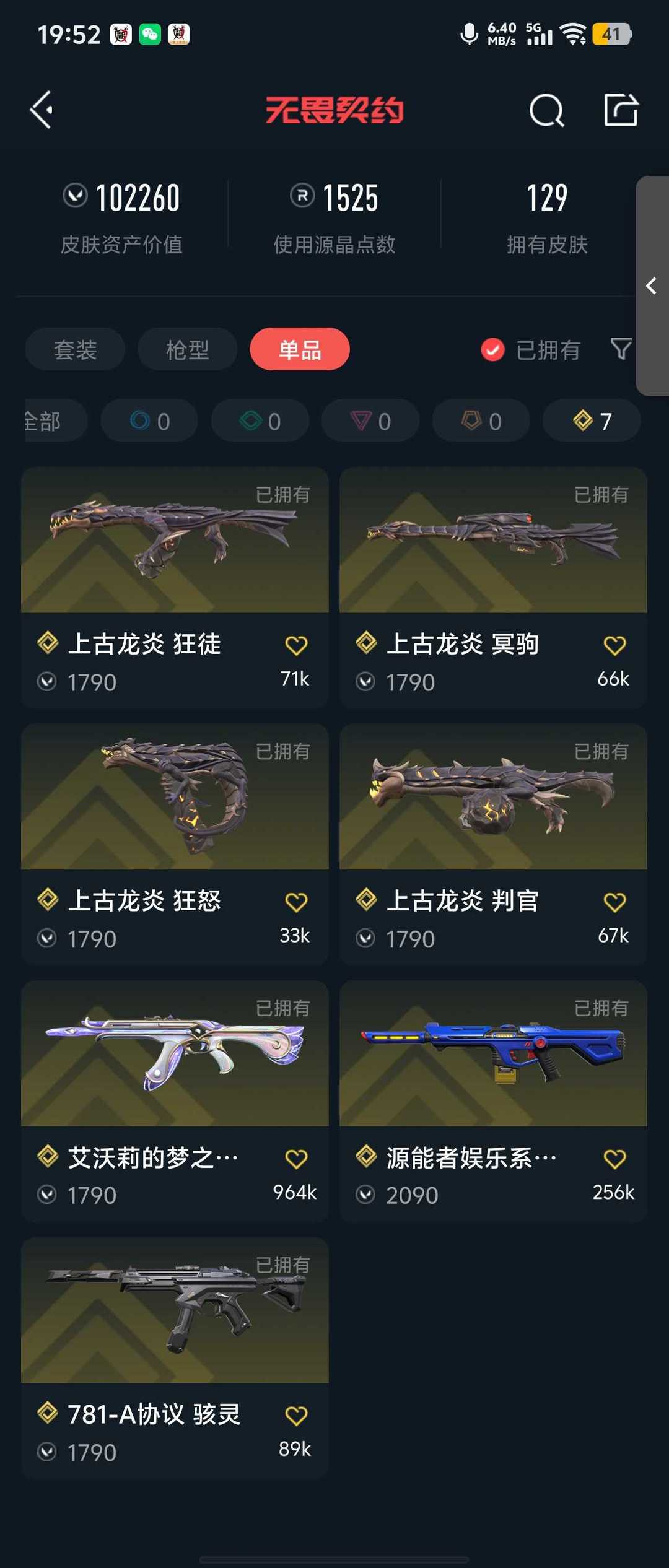Select the blue-tier chip showing 0
The image size is (669, 1568).
[x=149, y=421]
